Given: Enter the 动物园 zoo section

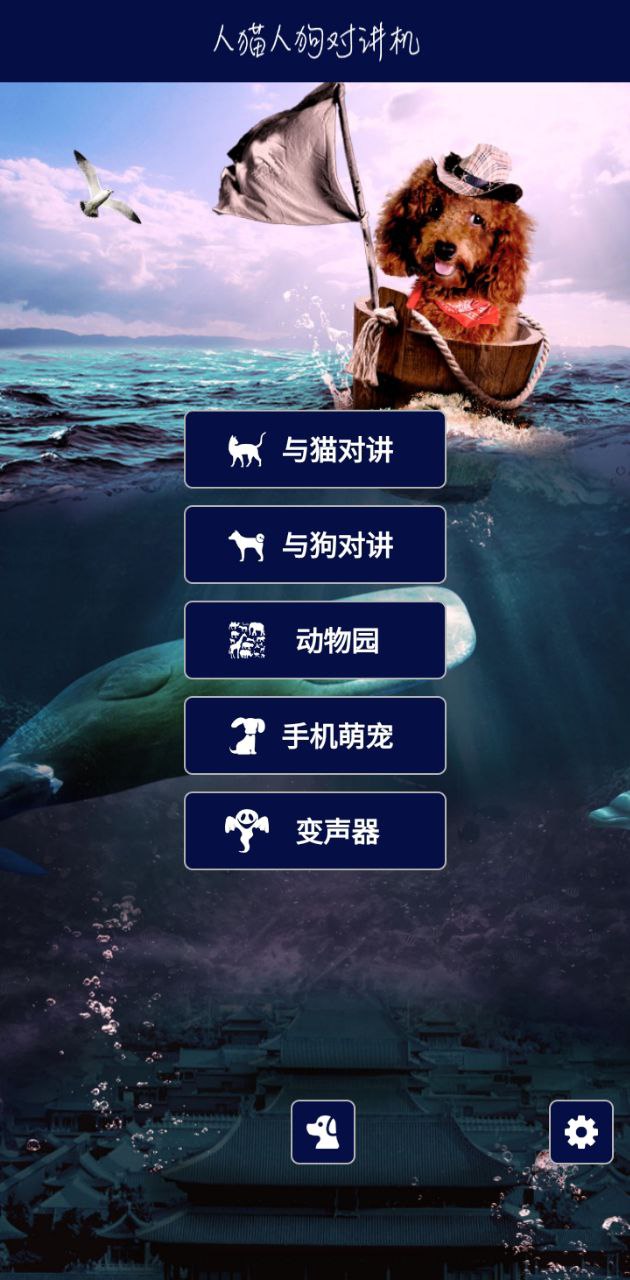Looking at the screenshot, I should (315, 640).
